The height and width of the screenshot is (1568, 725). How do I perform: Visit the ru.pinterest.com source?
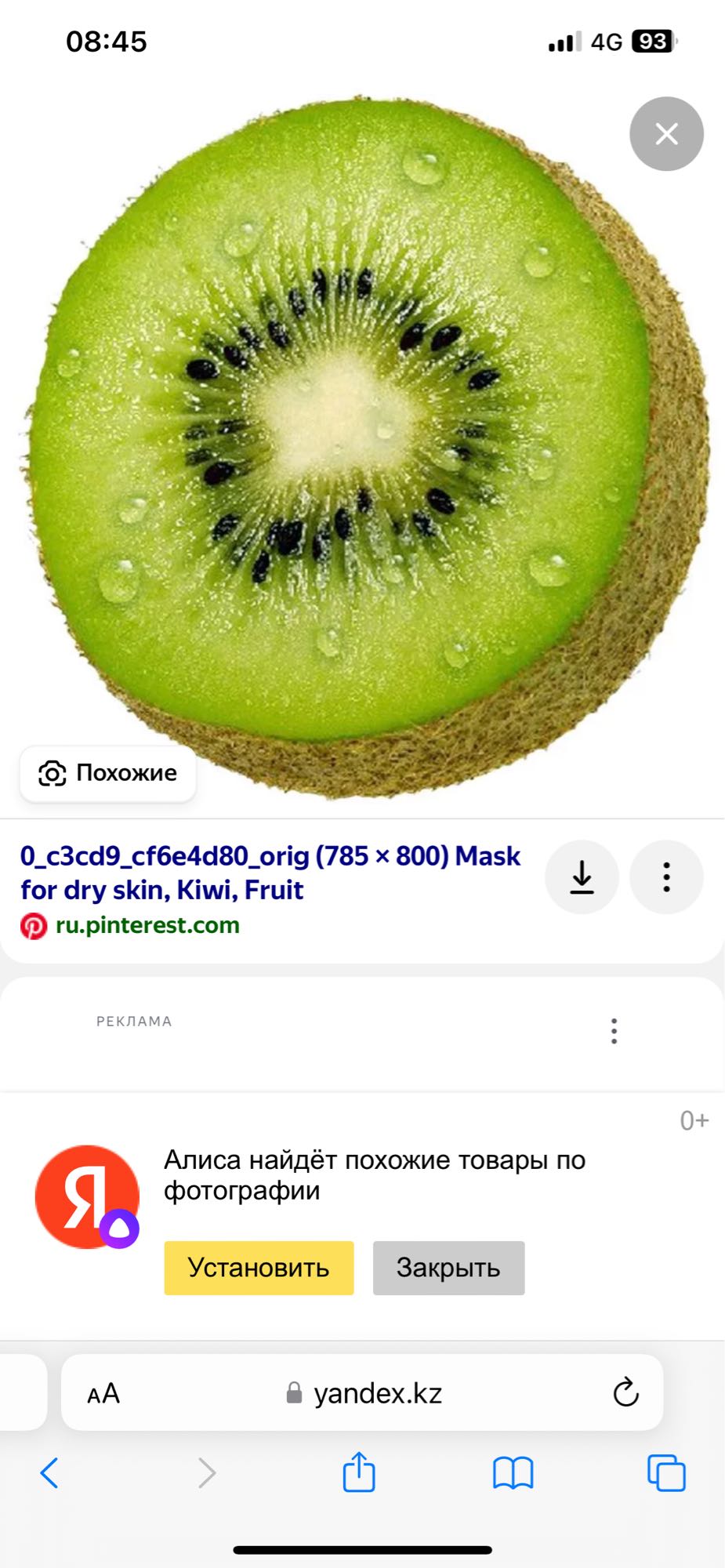(x=147, y=926)
